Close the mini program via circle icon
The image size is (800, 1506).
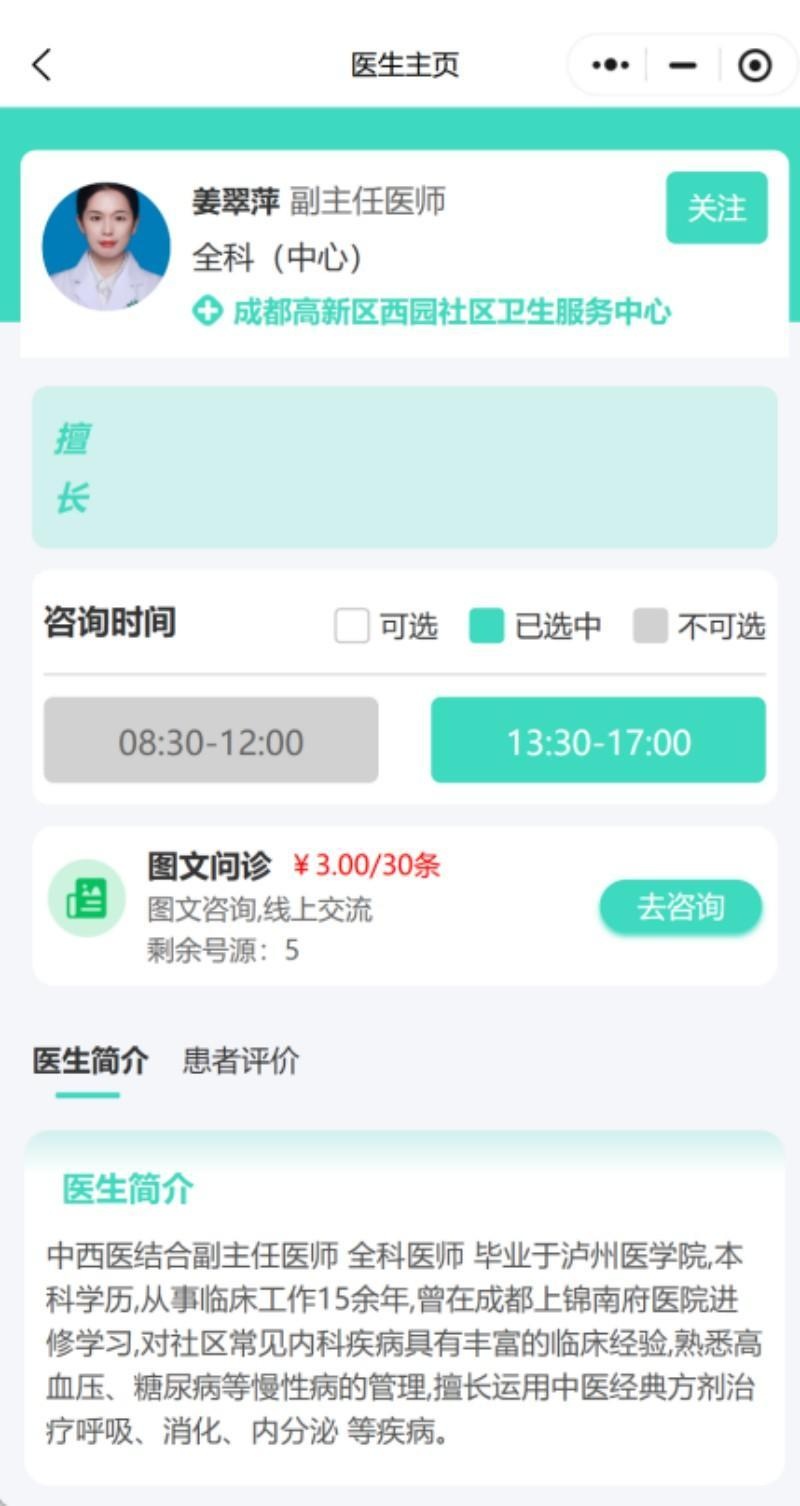[754, 65]
